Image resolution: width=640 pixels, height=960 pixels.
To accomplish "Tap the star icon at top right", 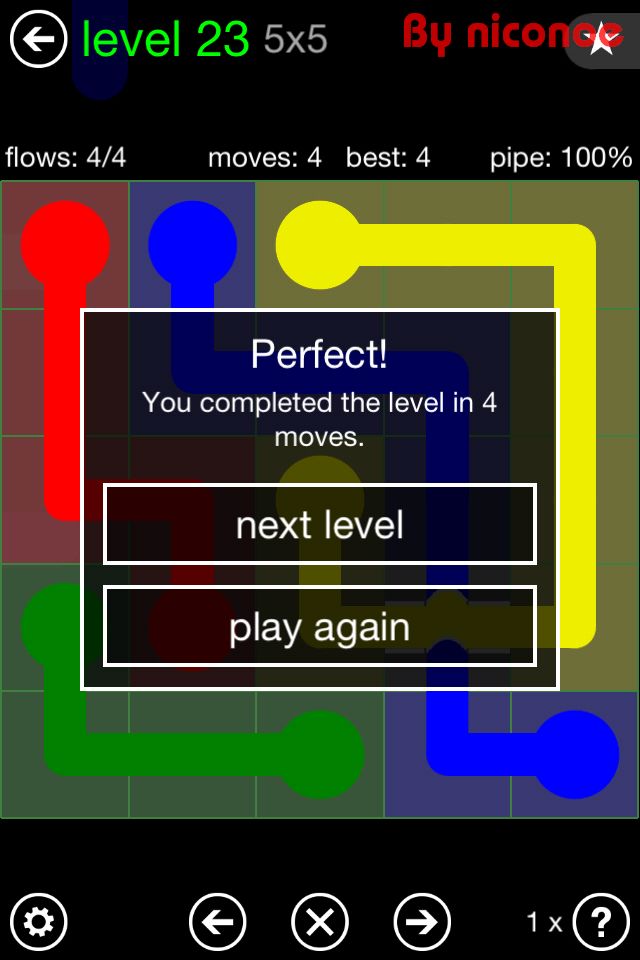I will point(603,40).
